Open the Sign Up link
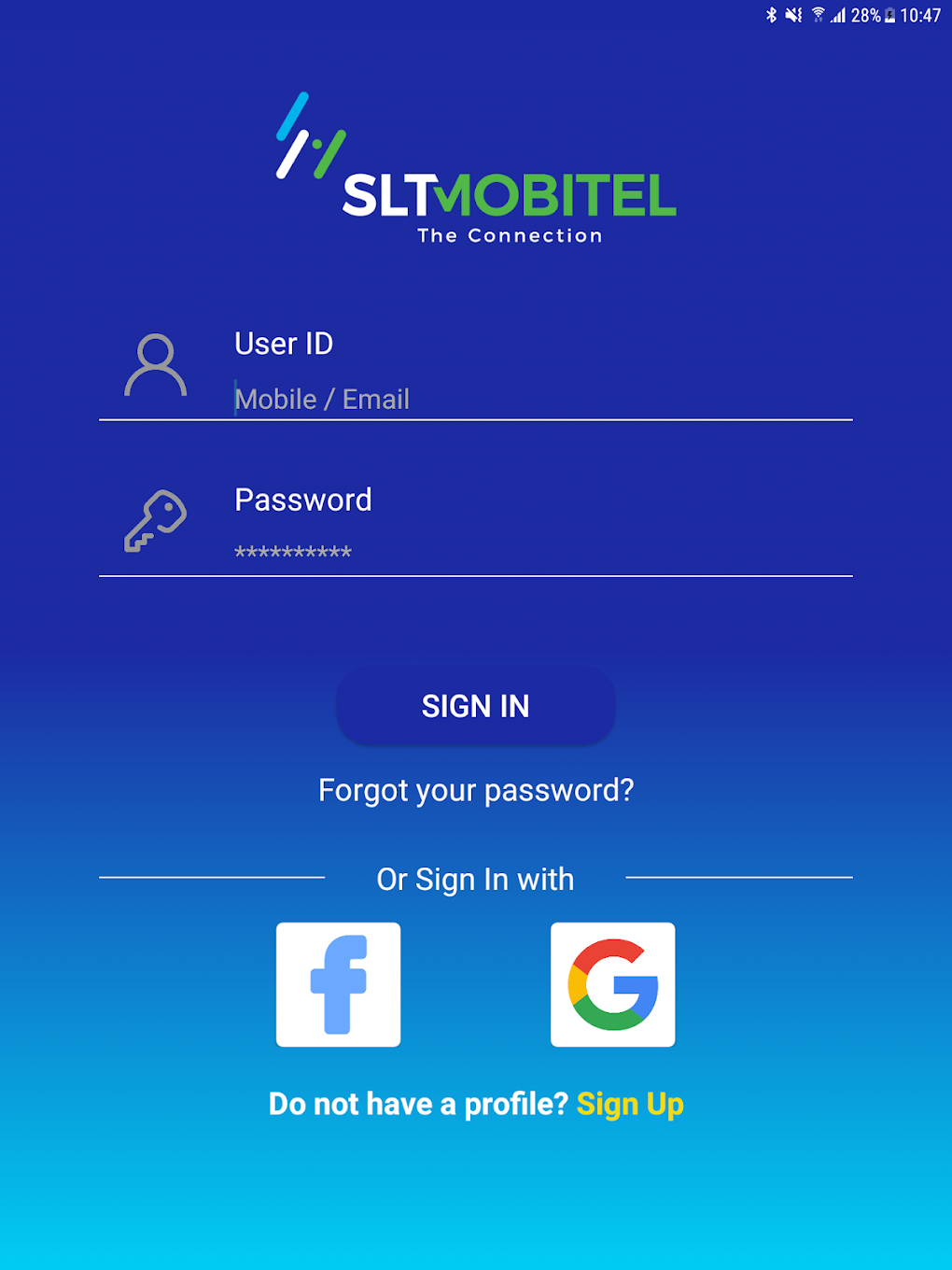 pyautogui.click(x=630, y=1105)
